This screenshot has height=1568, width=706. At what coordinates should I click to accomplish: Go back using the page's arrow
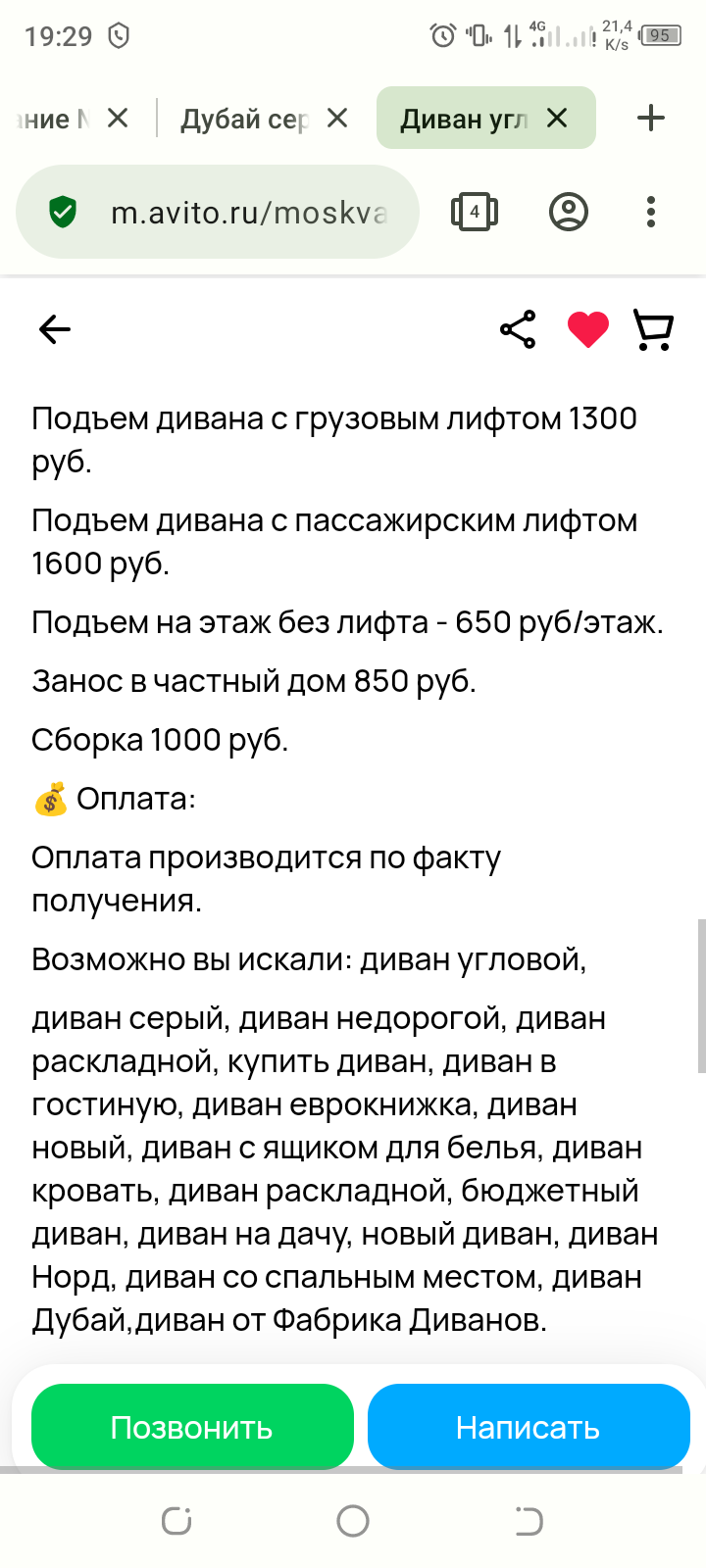(x=55, y=329)
